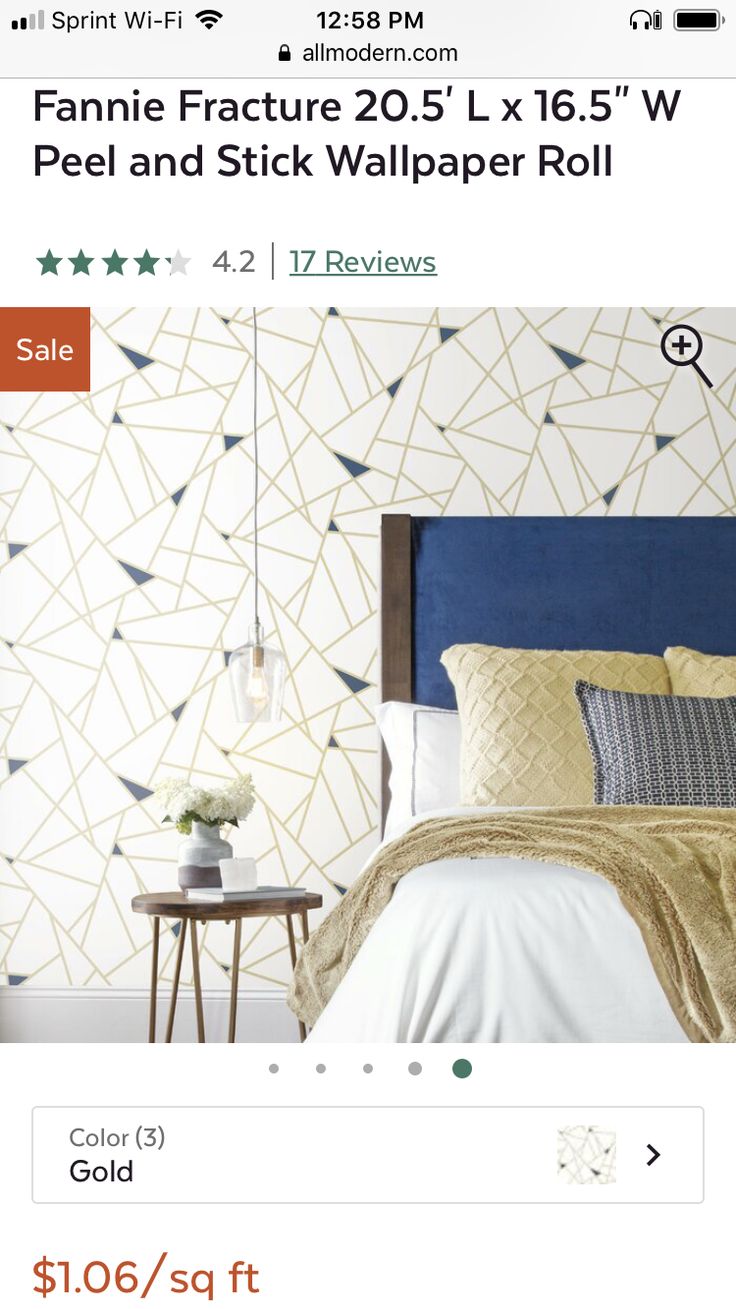Open the 17 Reviews link
The width and height of the screenshot is (736, 1309).
coord(362,262)
